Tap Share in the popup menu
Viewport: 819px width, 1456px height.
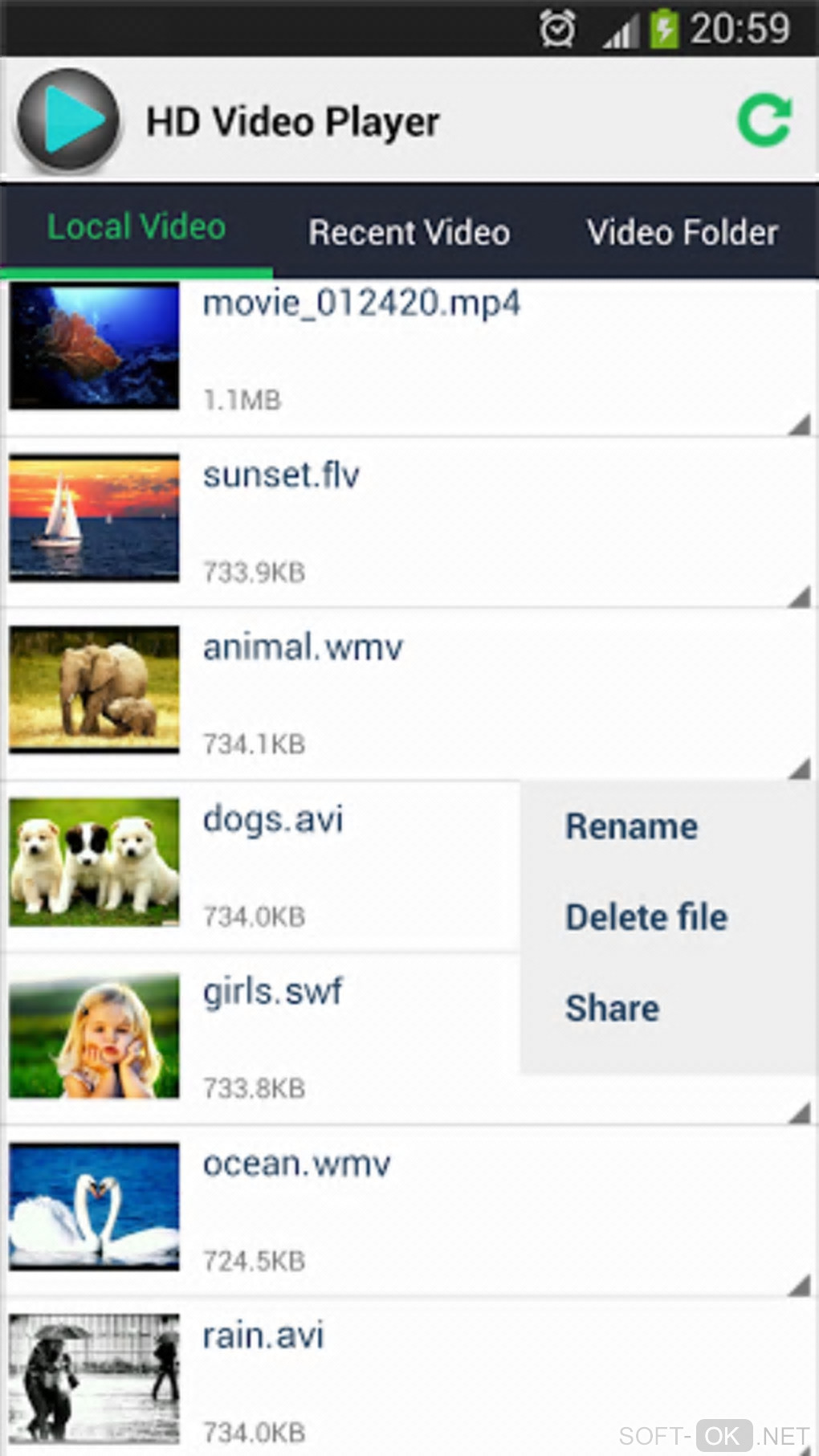point(612,1009)
